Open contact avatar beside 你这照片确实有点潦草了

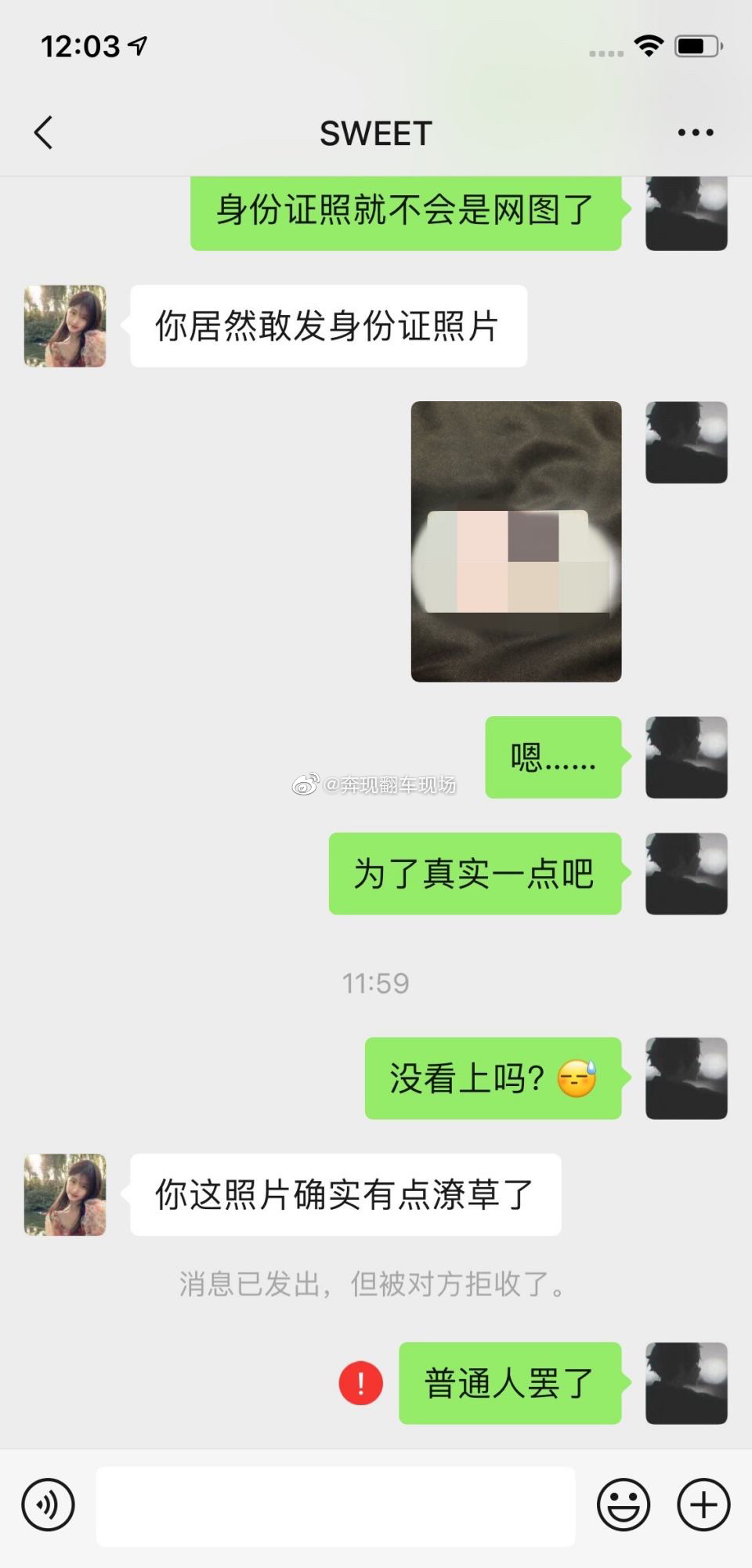(x=65, y=1195)
